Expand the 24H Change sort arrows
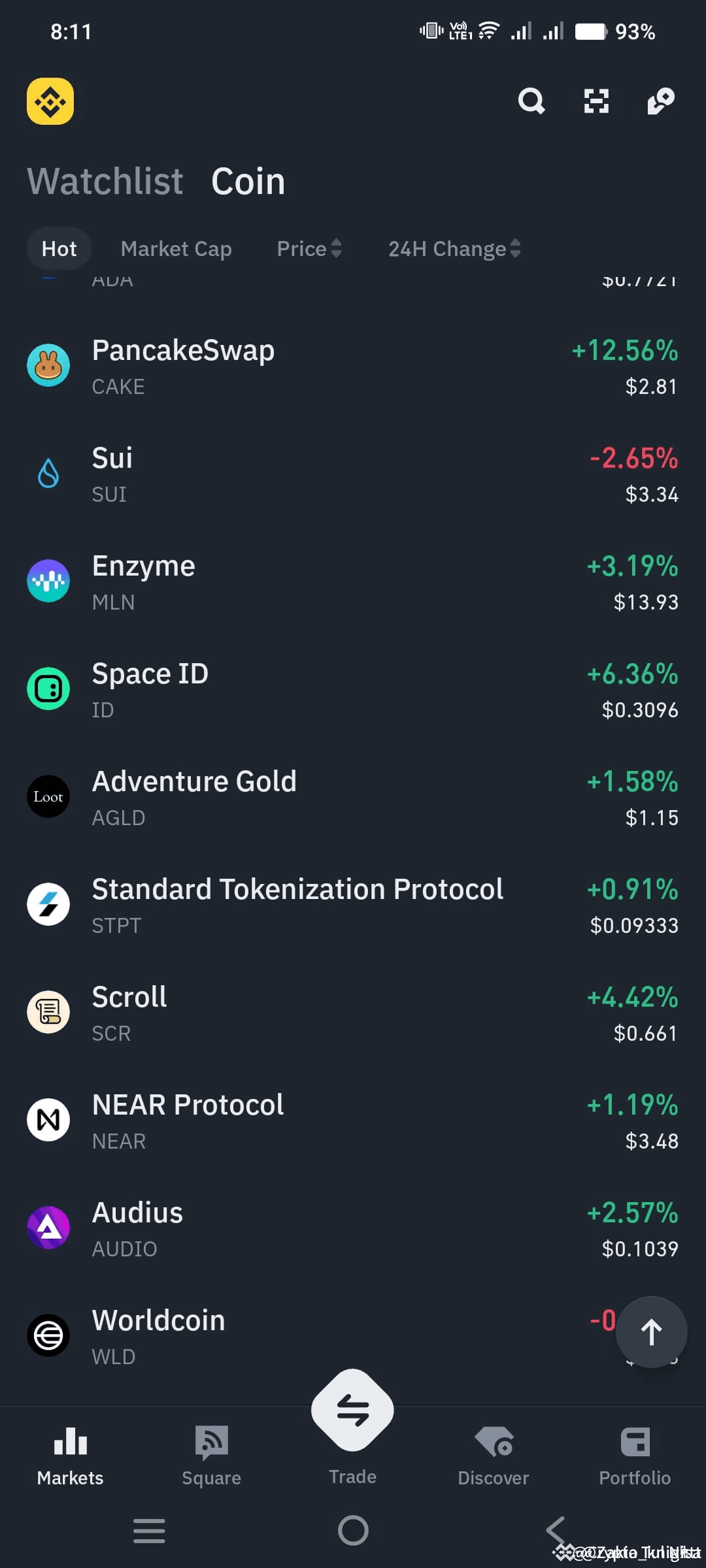The width and height of the screenshot is (706, 1568). pyautogui.click(x=515, y=248)
